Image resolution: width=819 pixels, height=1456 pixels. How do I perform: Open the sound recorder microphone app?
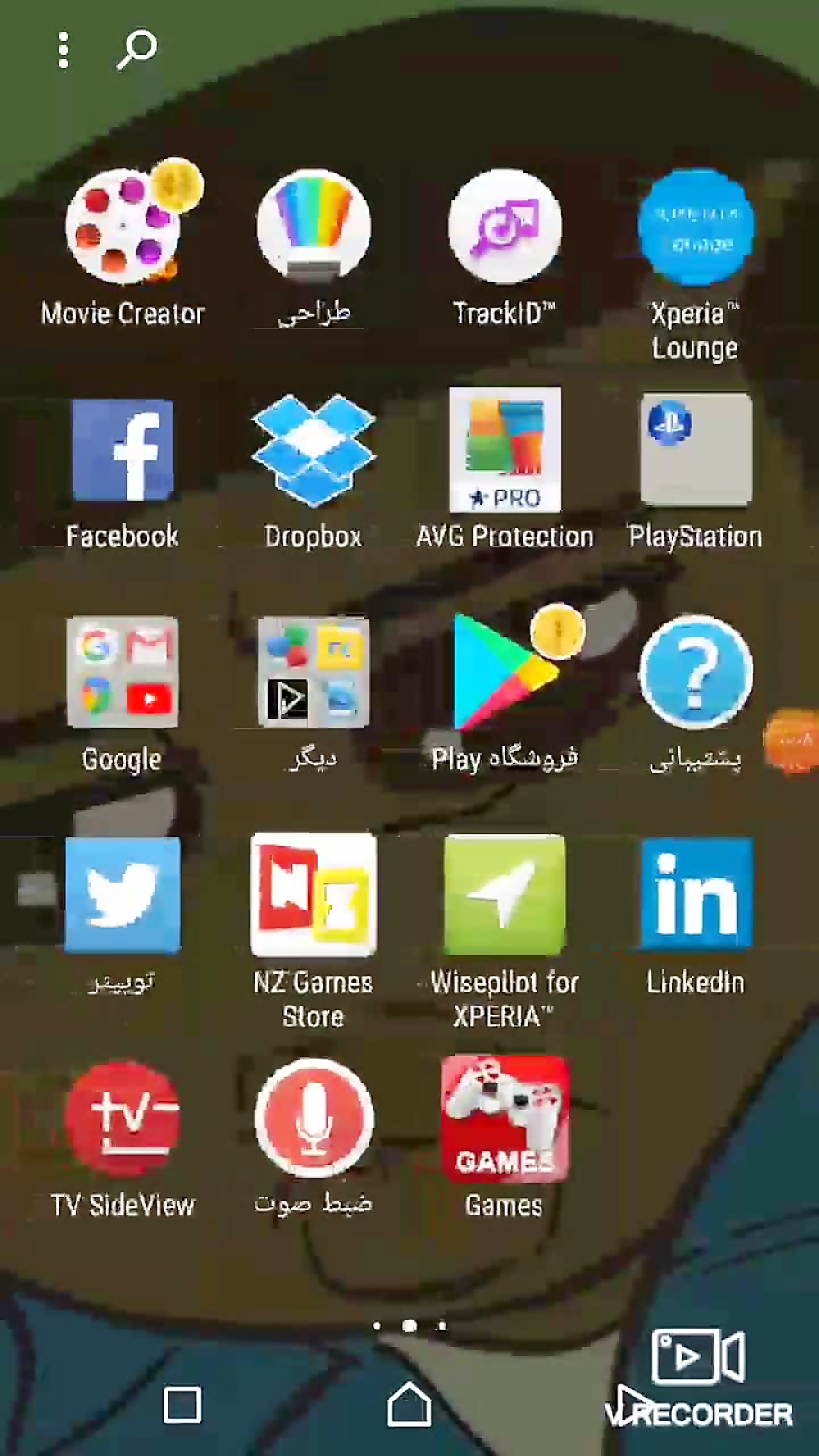coord(313,1119)
